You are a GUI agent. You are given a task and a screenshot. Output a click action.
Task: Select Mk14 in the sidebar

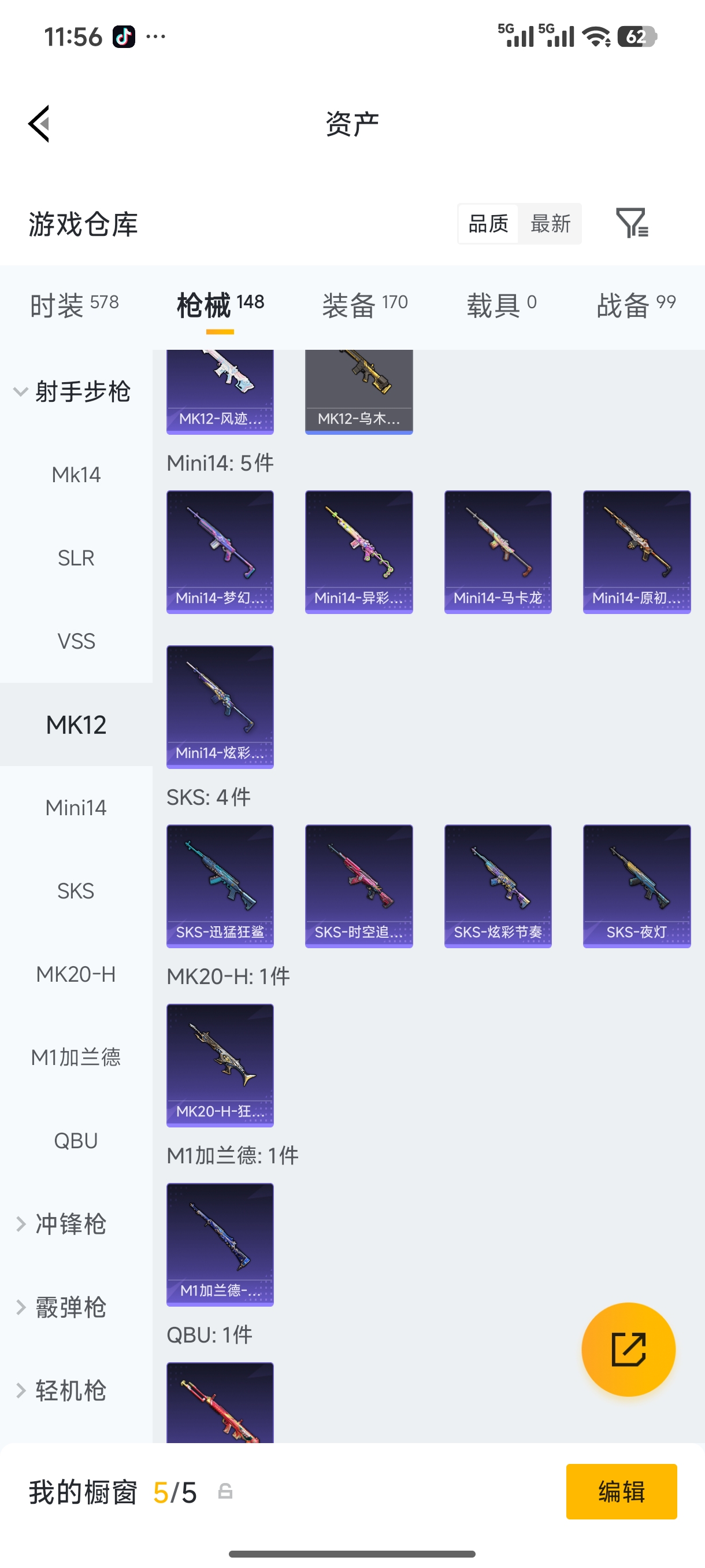coord(76,475)
